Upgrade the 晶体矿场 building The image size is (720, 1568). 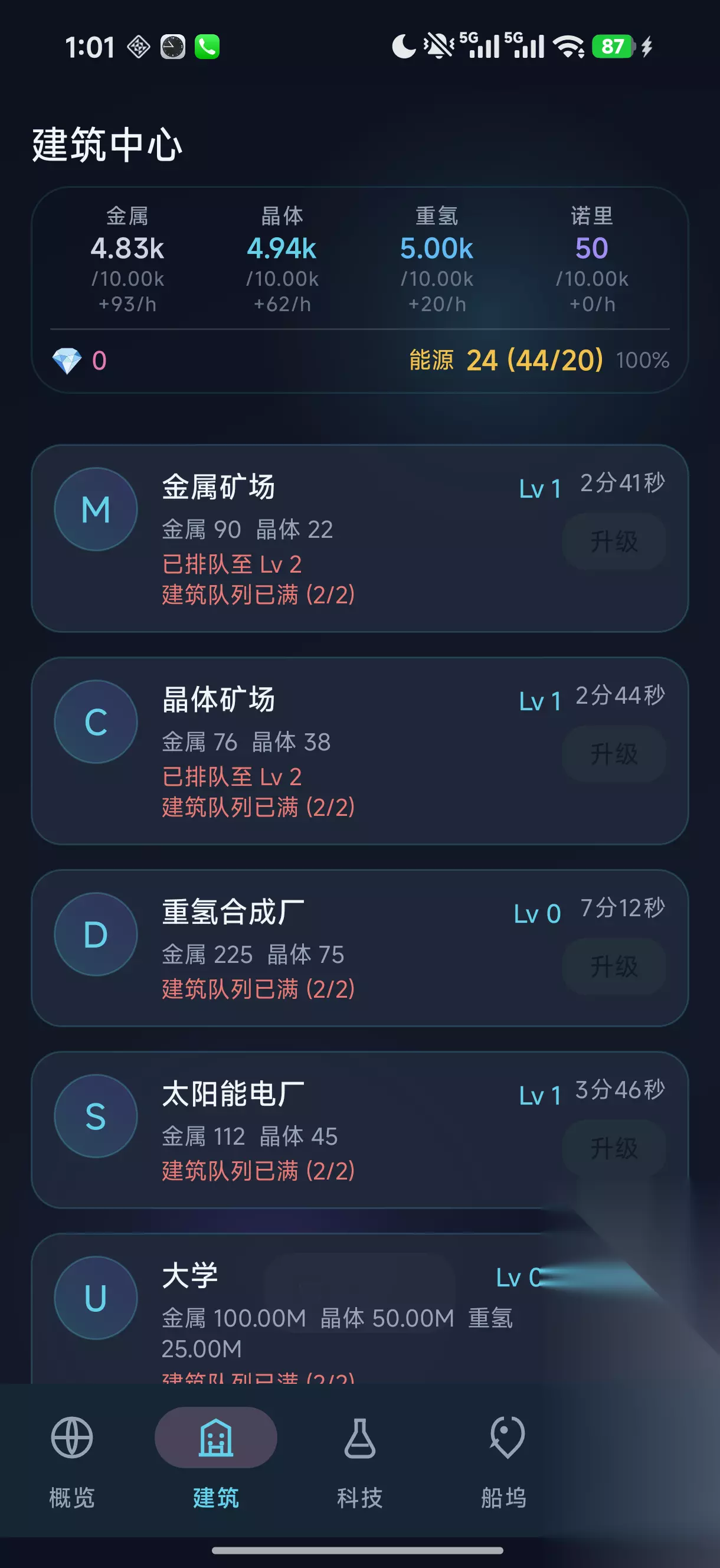tap(614, 753)
